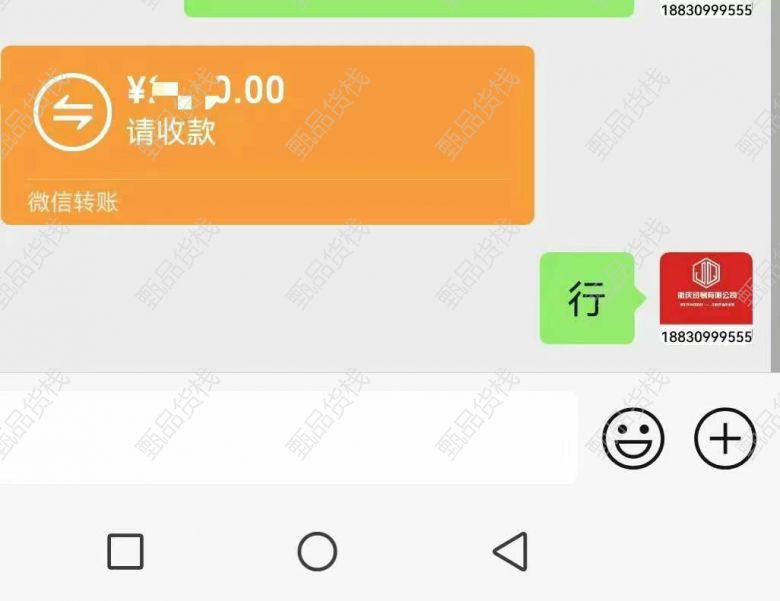Show recent apps via the square button
Viewport: 780px width, 601px height.
pyautogui.click(x=125, y=551)
